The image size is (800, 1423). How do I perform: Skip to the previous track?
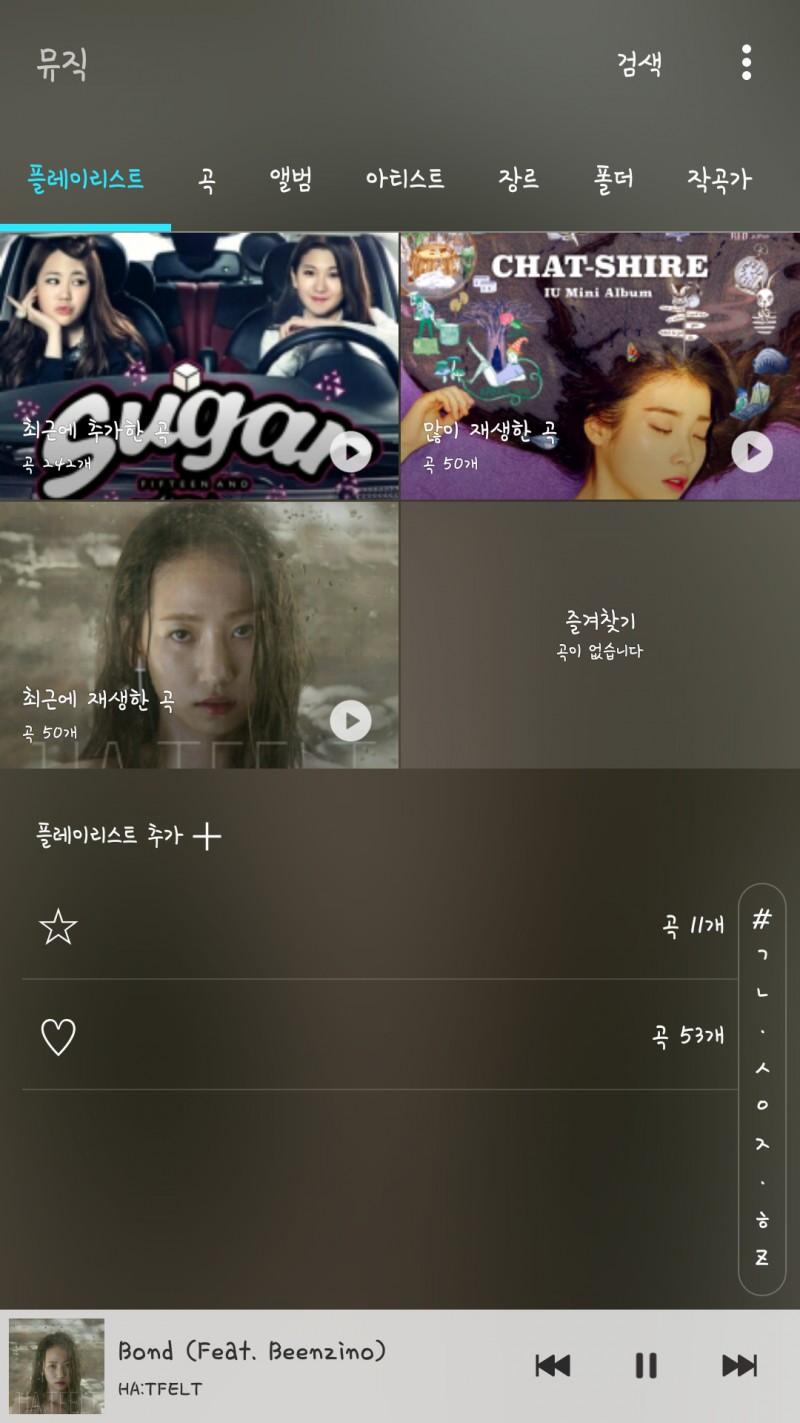click(x=553, y=1365)
